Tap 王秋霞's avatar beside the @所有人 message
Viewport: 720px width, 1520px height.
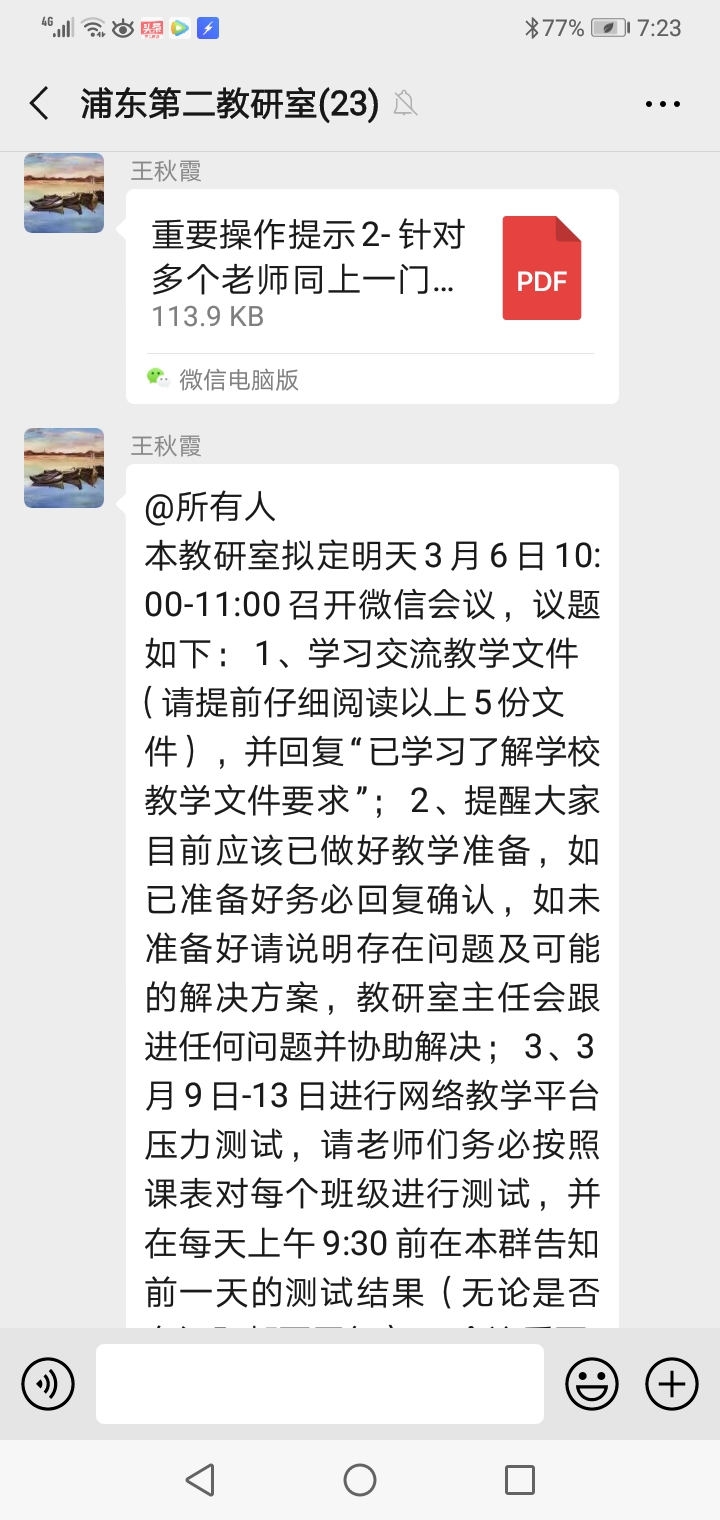[64, 468]
